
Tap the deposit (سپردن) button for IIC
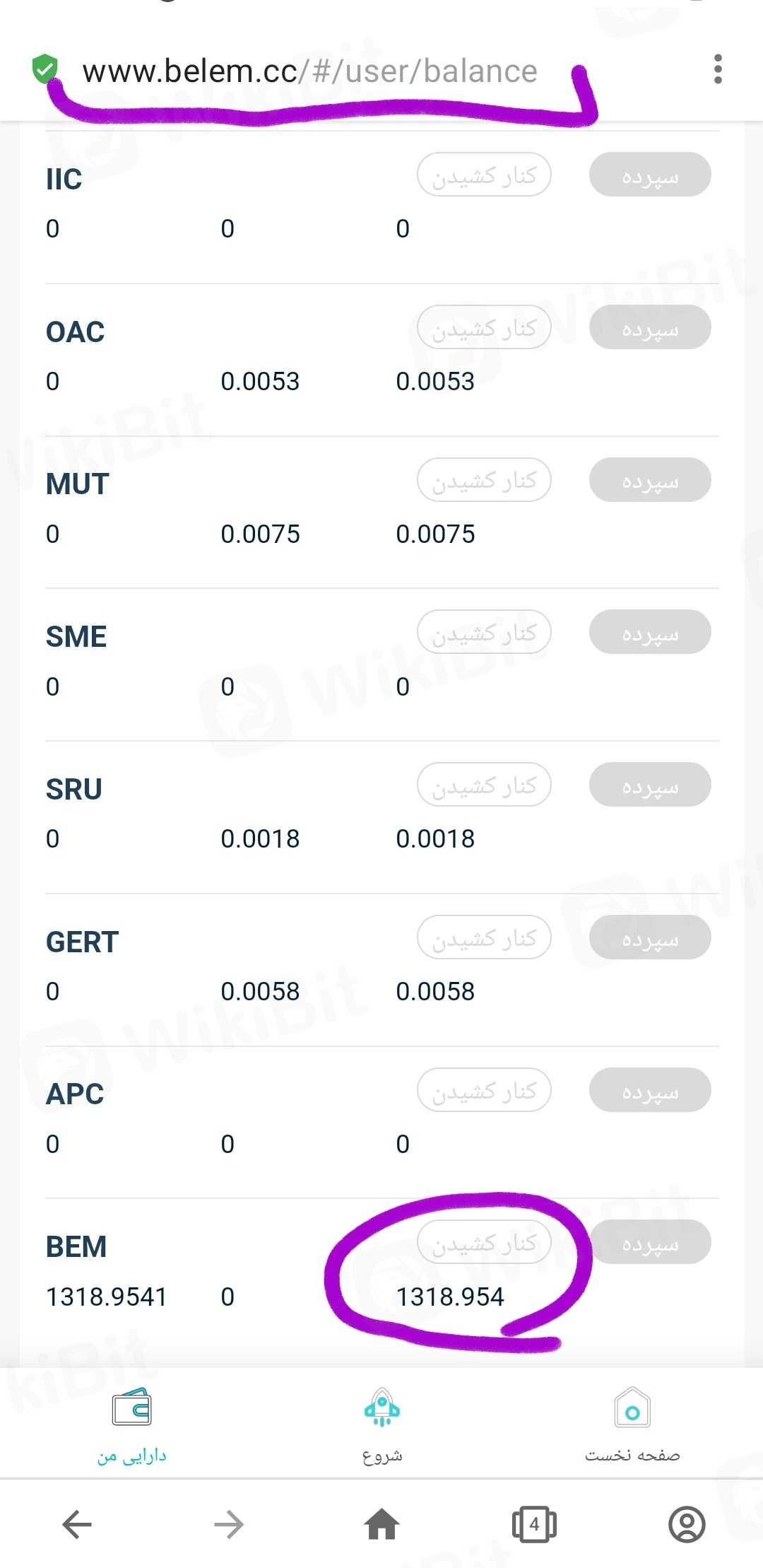point(650,175)
